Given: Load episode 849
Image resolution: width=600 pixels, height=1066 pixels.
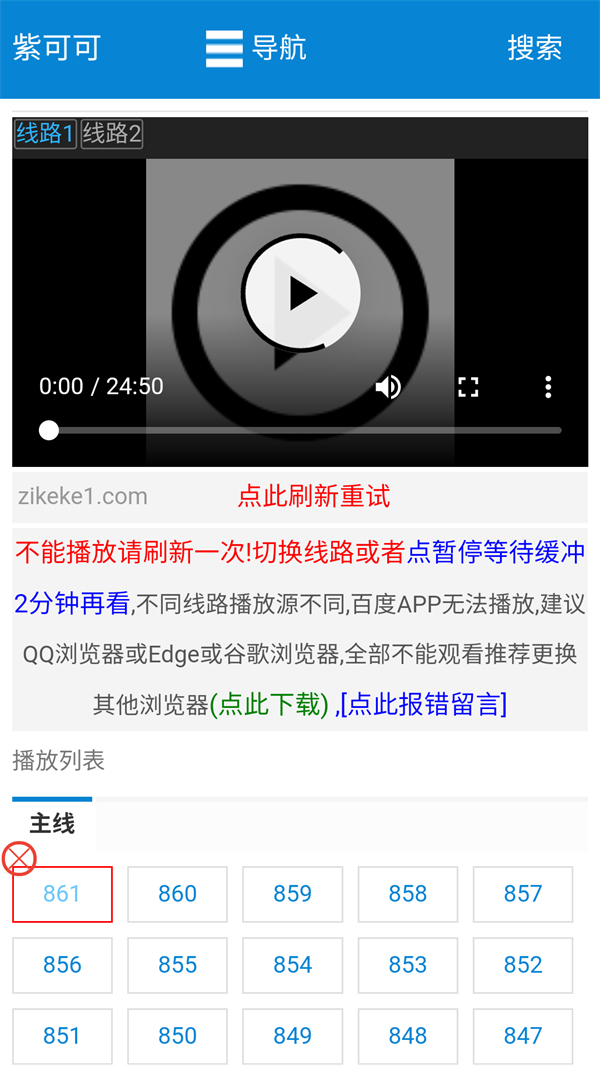Looking at the screenshot, I should pos(292,1036).
